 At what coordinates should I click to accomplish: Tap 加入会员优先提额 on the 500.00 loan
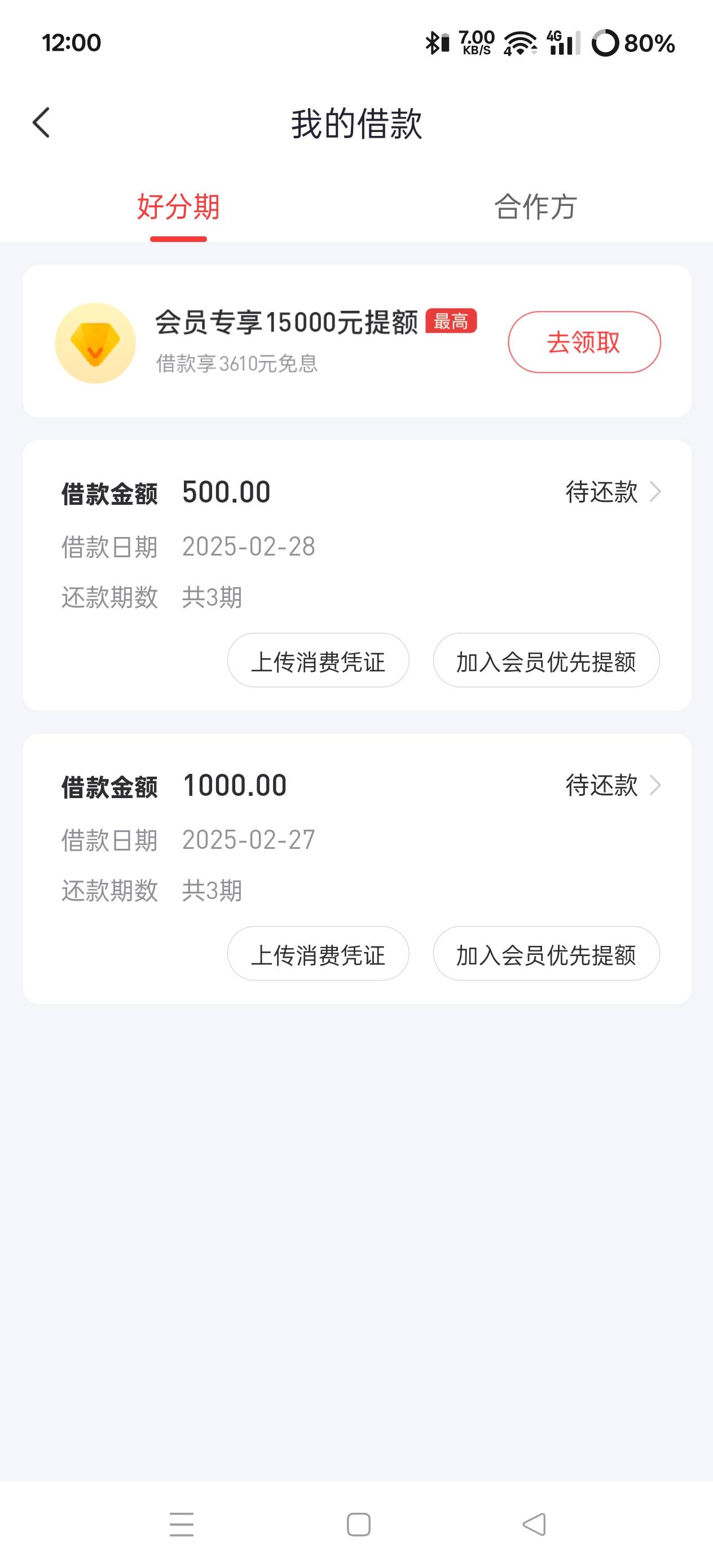(546, 660)
